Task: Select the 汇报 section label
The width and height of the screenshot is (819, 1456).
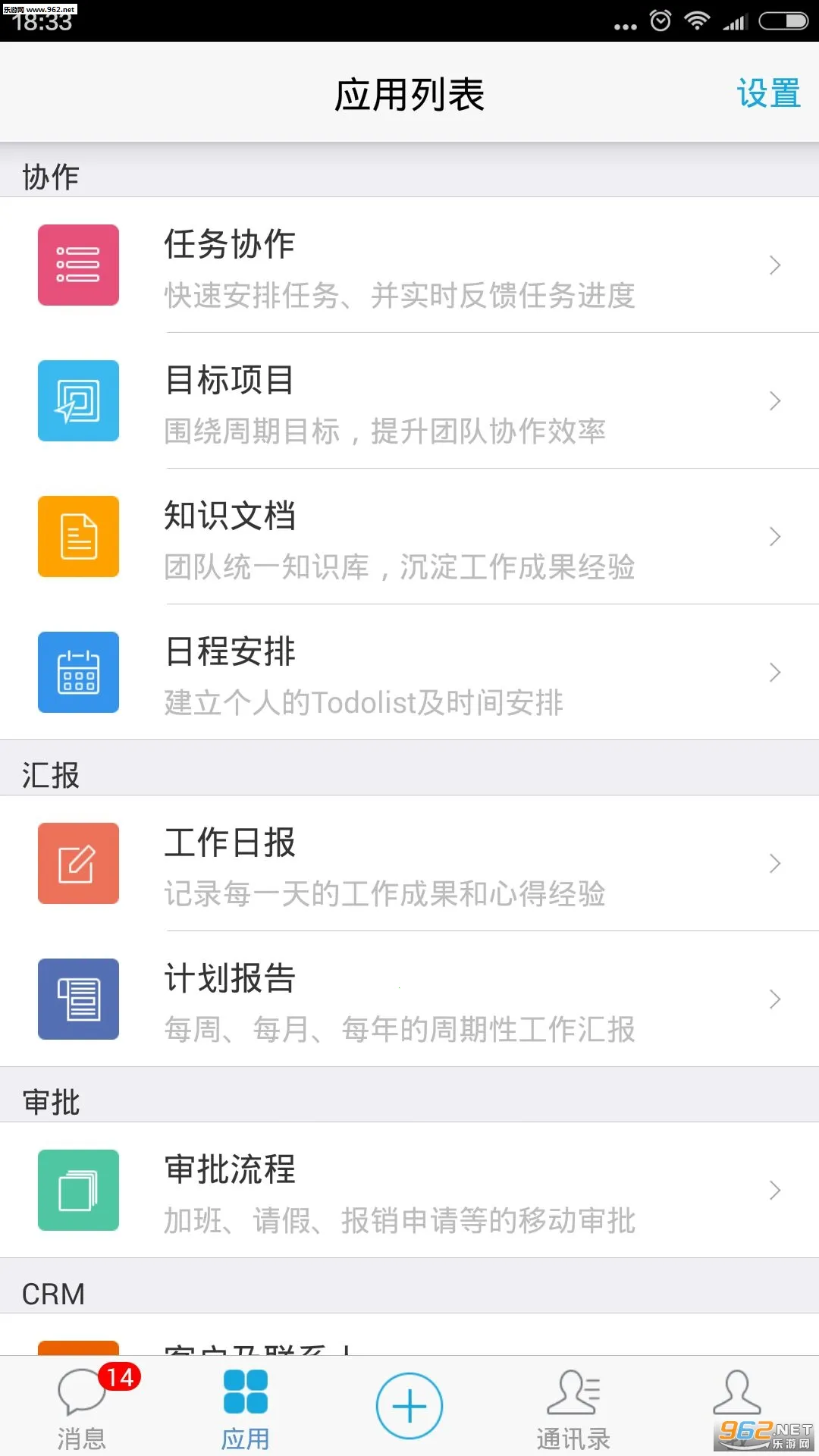Action: click(49, 773)
